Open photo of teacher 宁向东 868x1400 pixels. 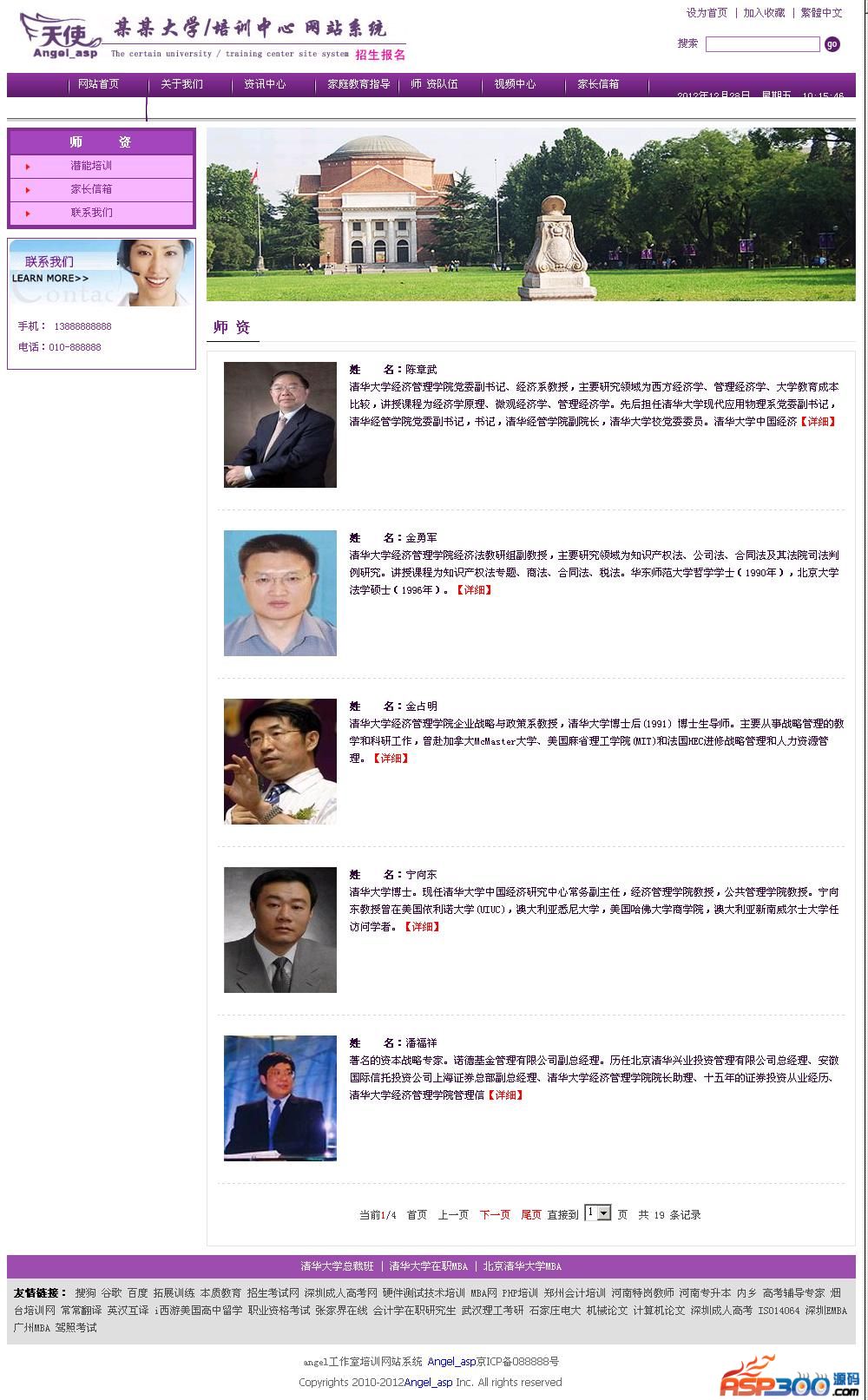(x=279, y=930)
